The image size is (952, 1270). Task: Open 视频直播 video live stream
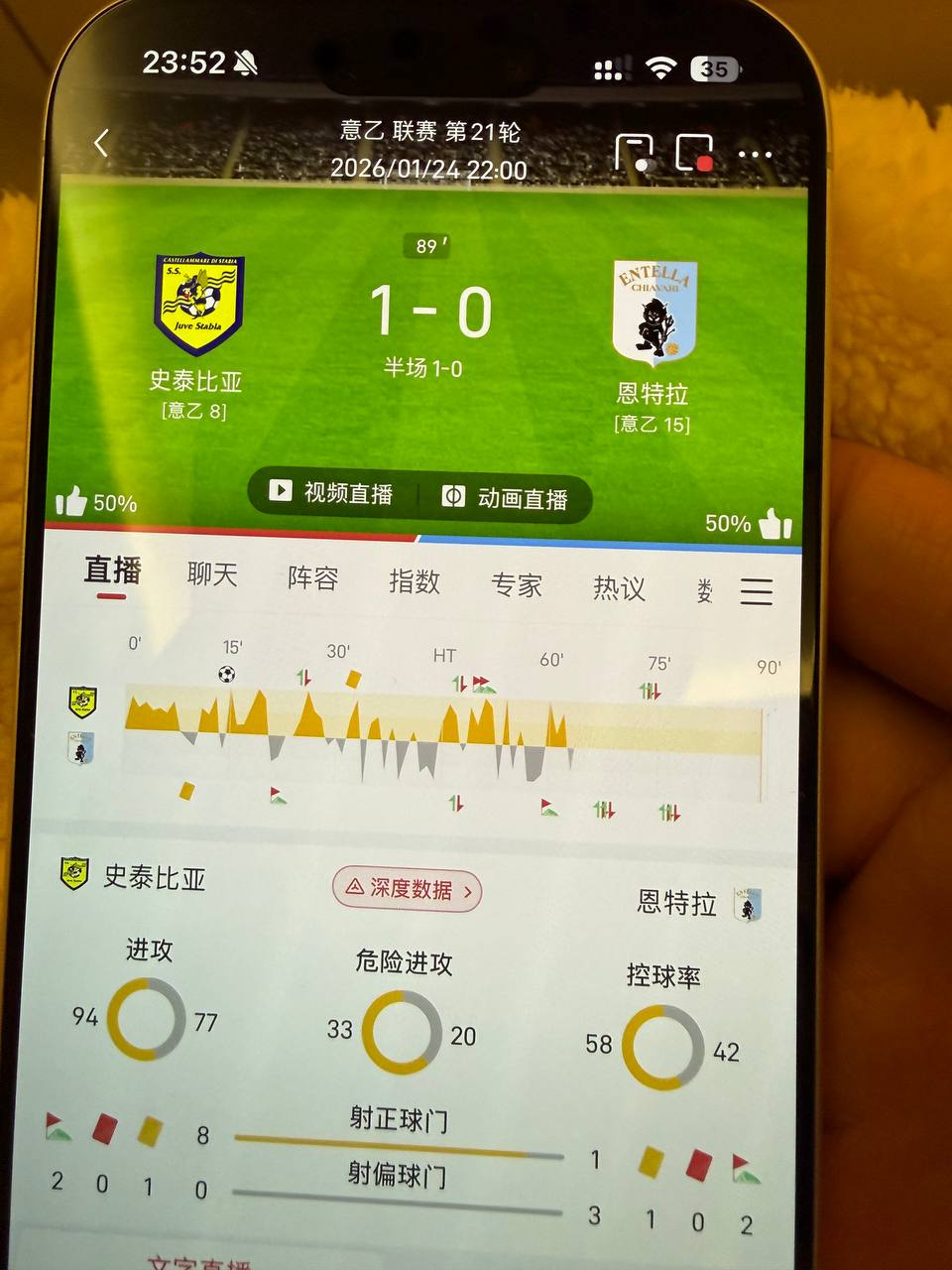pos(332,492)
